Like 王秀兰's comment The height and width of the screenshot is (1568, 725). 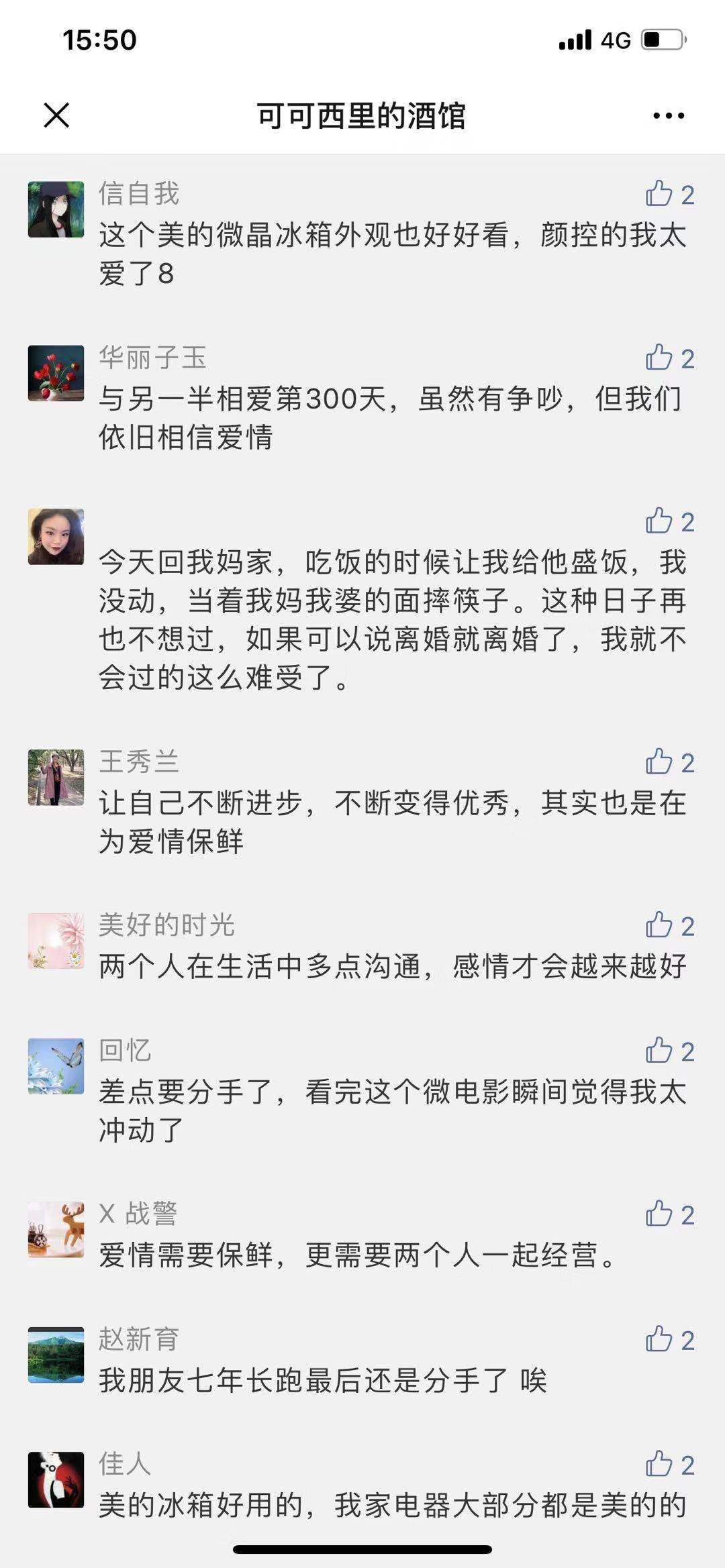pyautogui.click(x=659, y=762)
